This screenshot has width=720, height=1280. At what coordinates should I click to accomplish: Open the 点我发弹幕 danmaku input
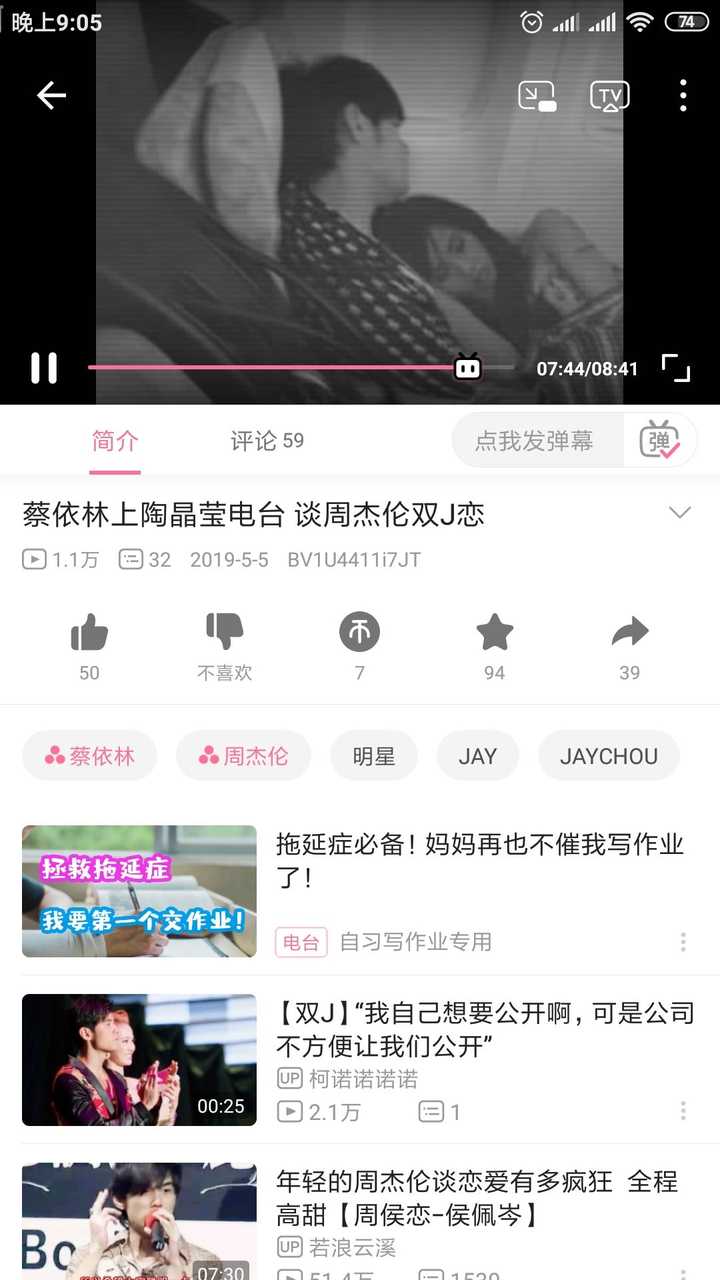pos(535,441)
